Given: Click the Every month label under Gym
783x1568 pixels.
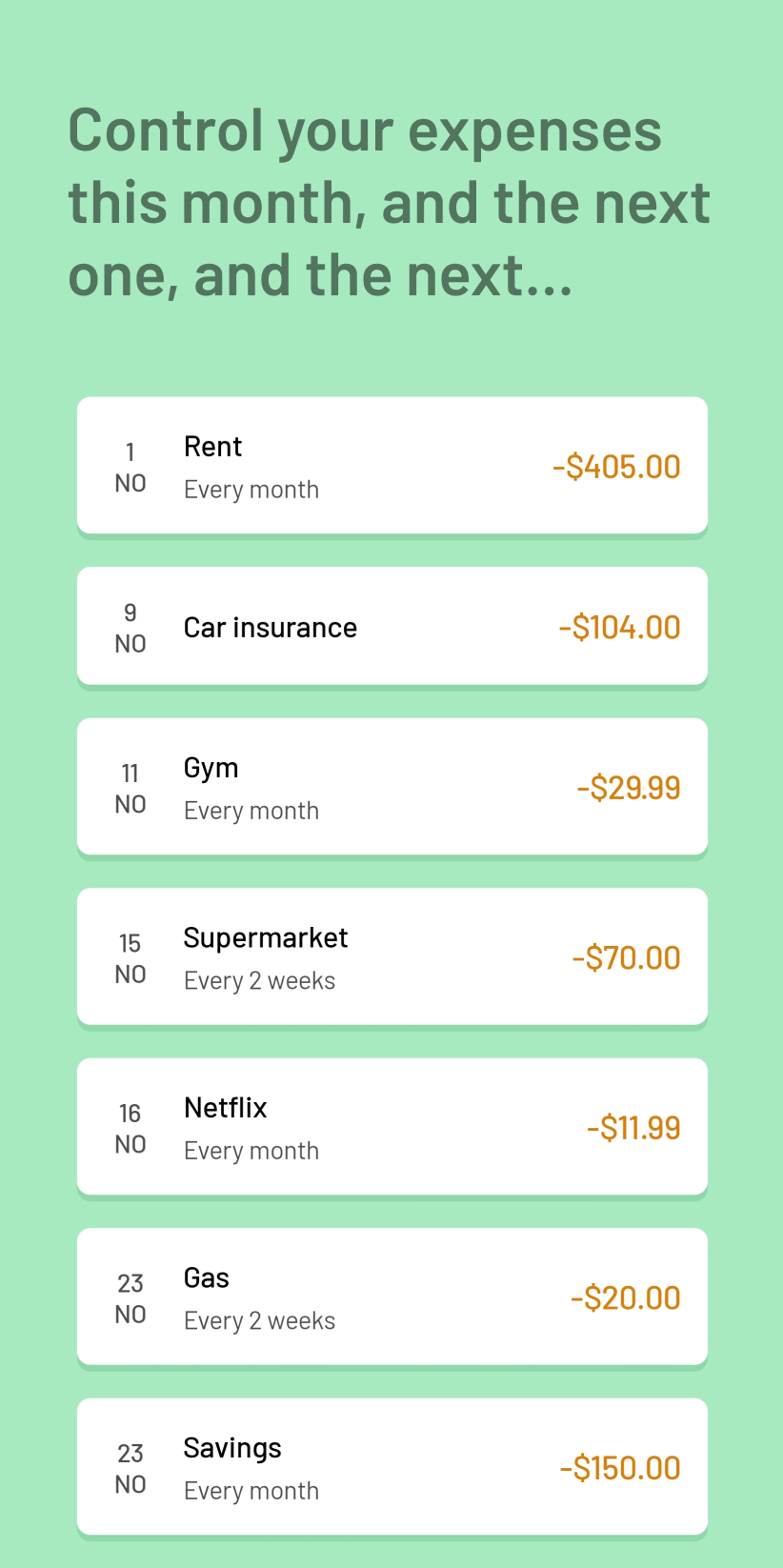Looking at the screenshot, I should [251, 810].
